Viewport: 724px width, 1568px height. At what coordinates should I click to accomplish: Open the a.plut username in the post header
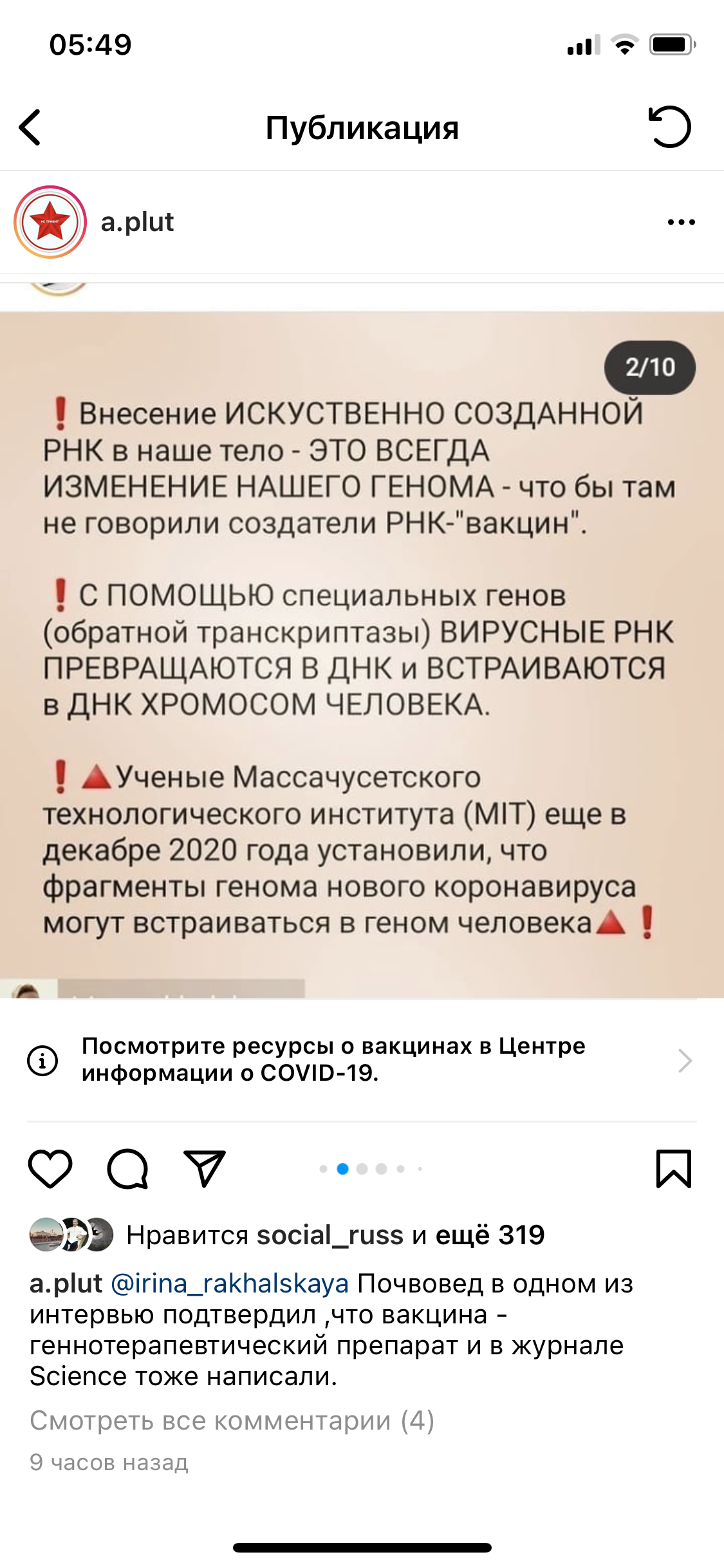tap(137, 222)
